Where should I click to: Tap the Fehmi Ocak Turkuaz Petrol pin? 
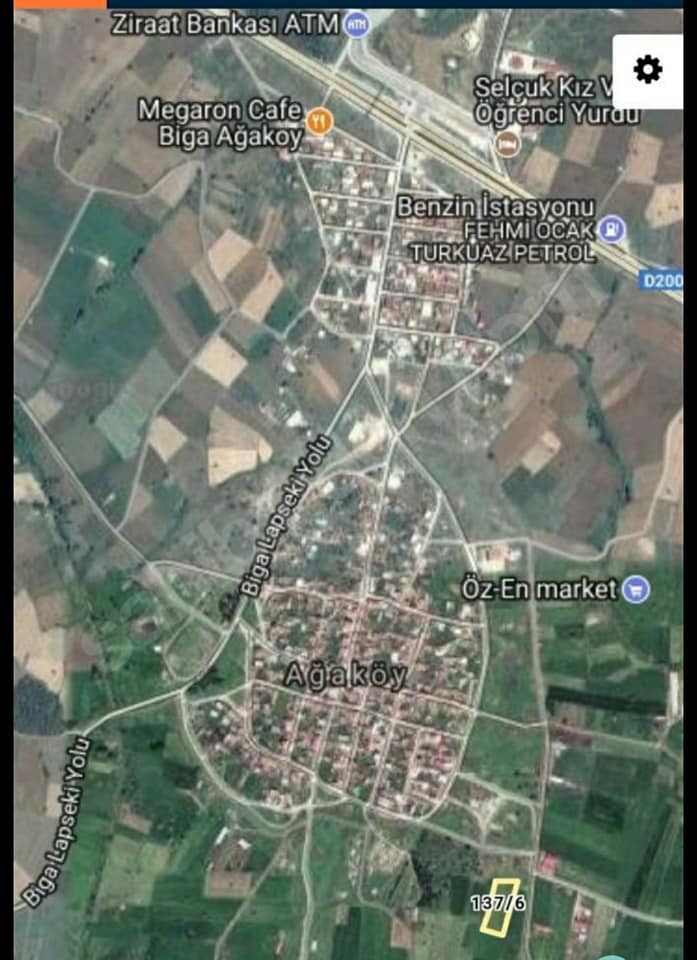[x=611, y=230]
